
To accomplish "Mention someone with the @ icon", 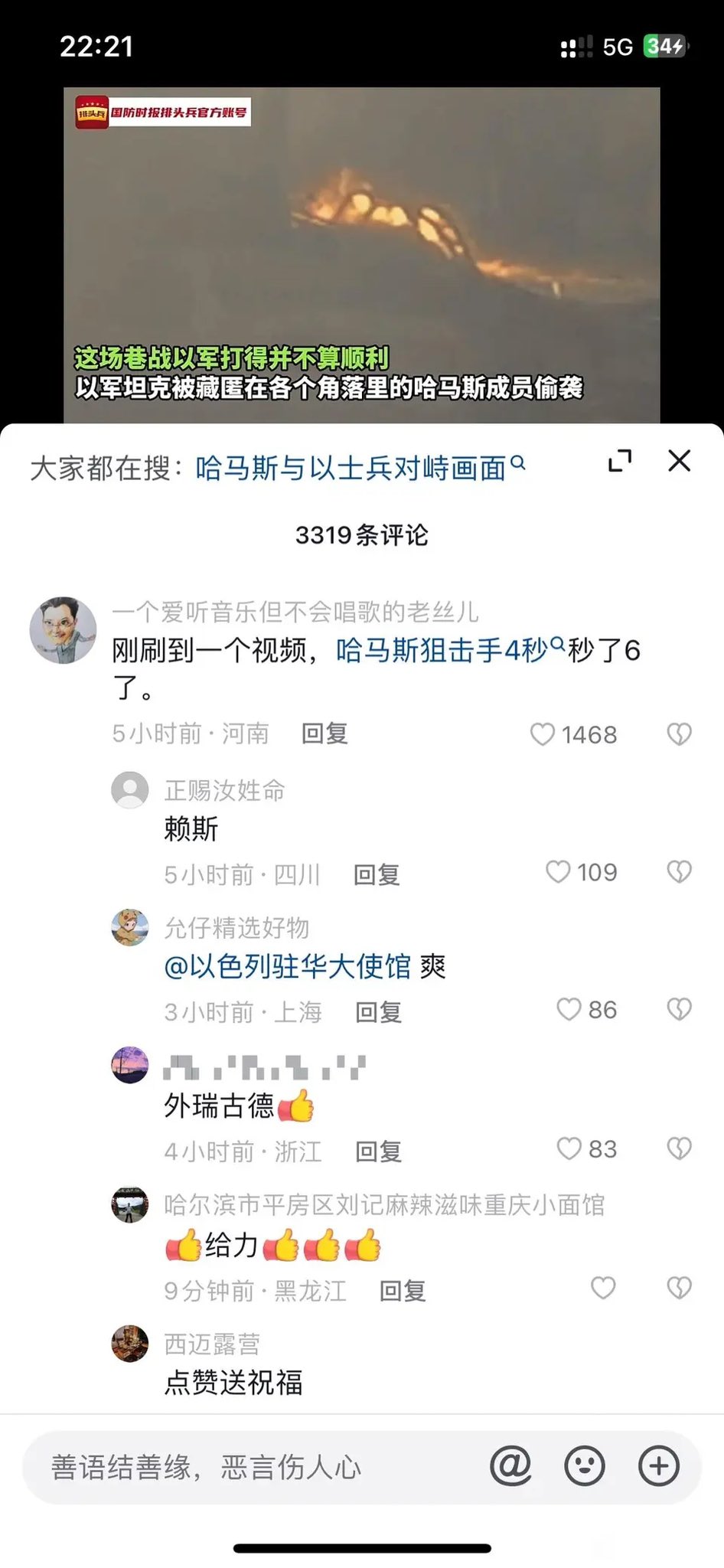I will pos(510,1466).
